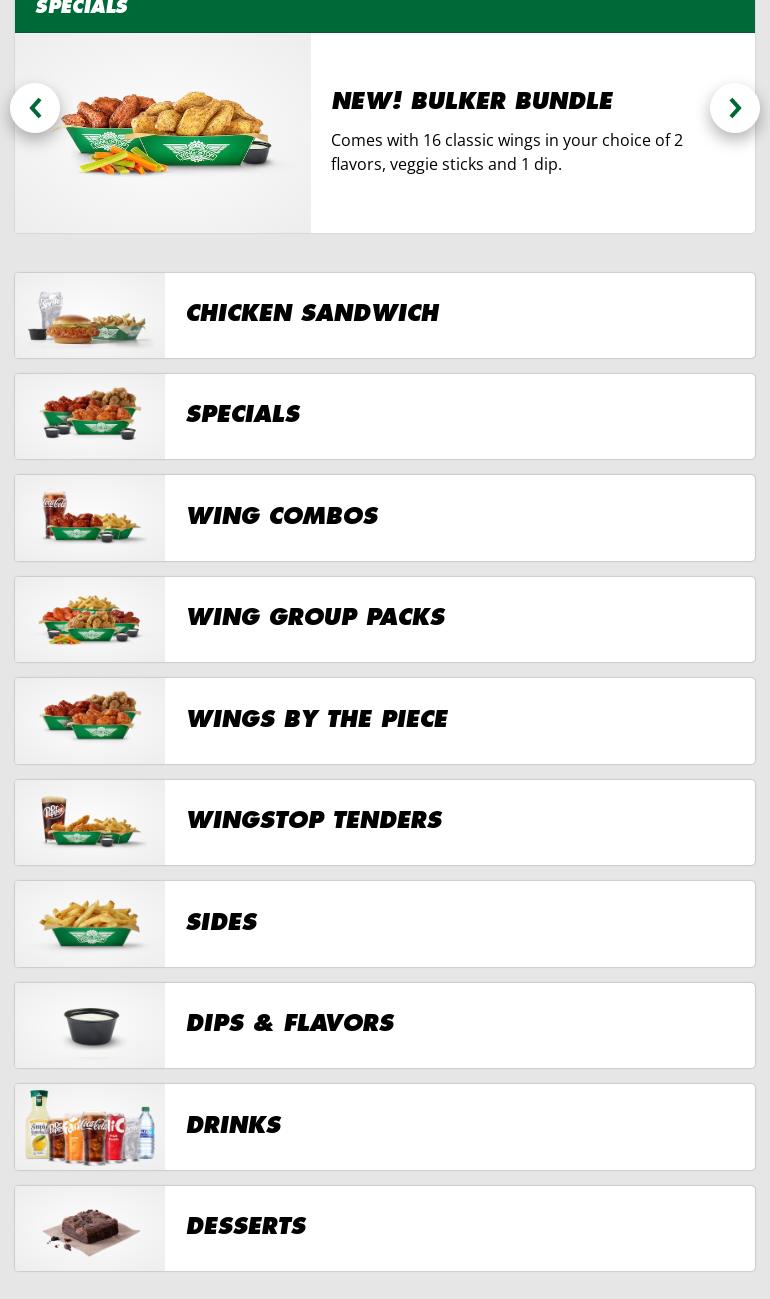
Task: Click the Wing Combos photo
Action: point(90,517)
